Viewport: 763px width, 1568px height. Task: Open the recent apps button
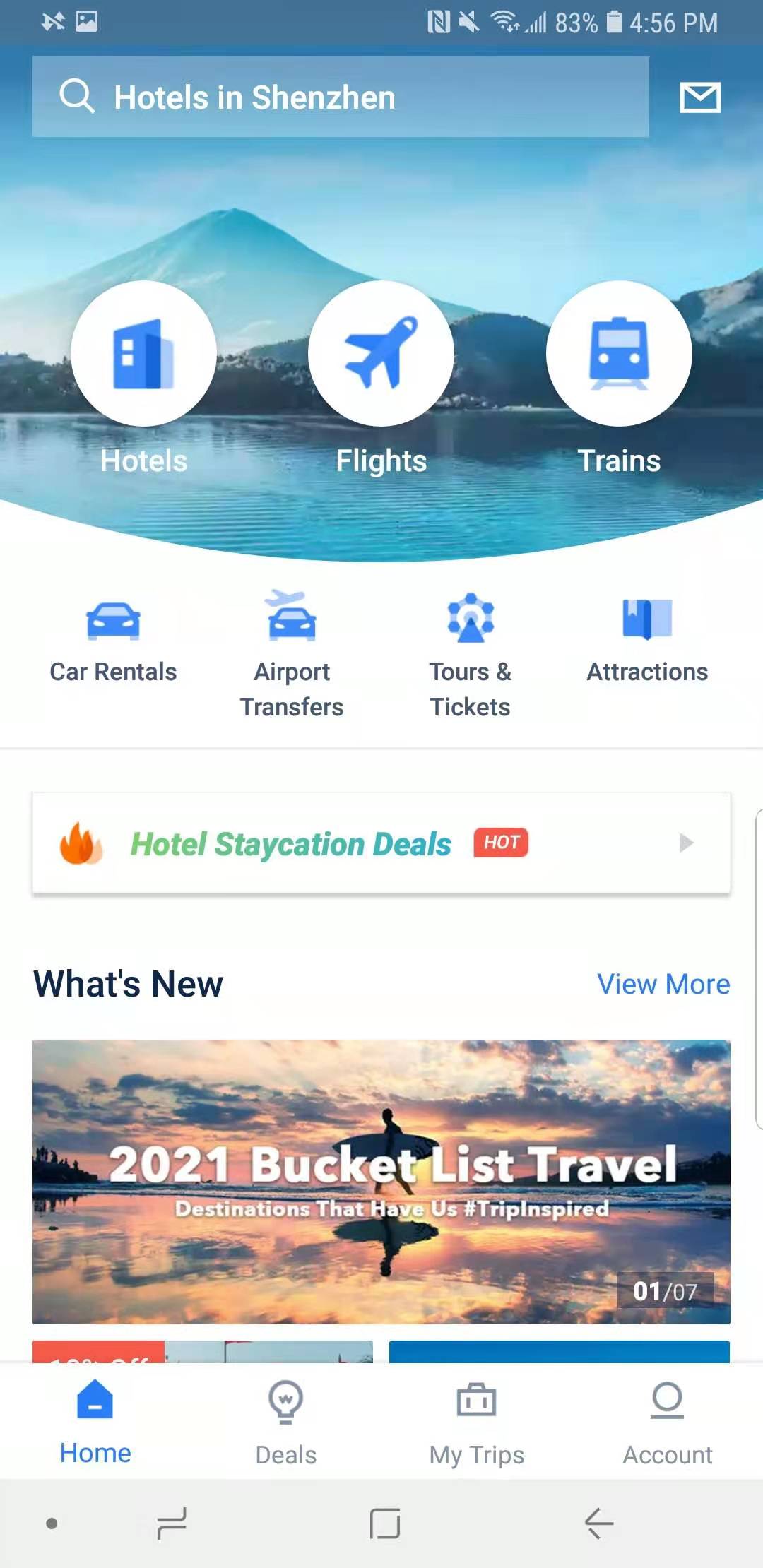point(172,1523)
